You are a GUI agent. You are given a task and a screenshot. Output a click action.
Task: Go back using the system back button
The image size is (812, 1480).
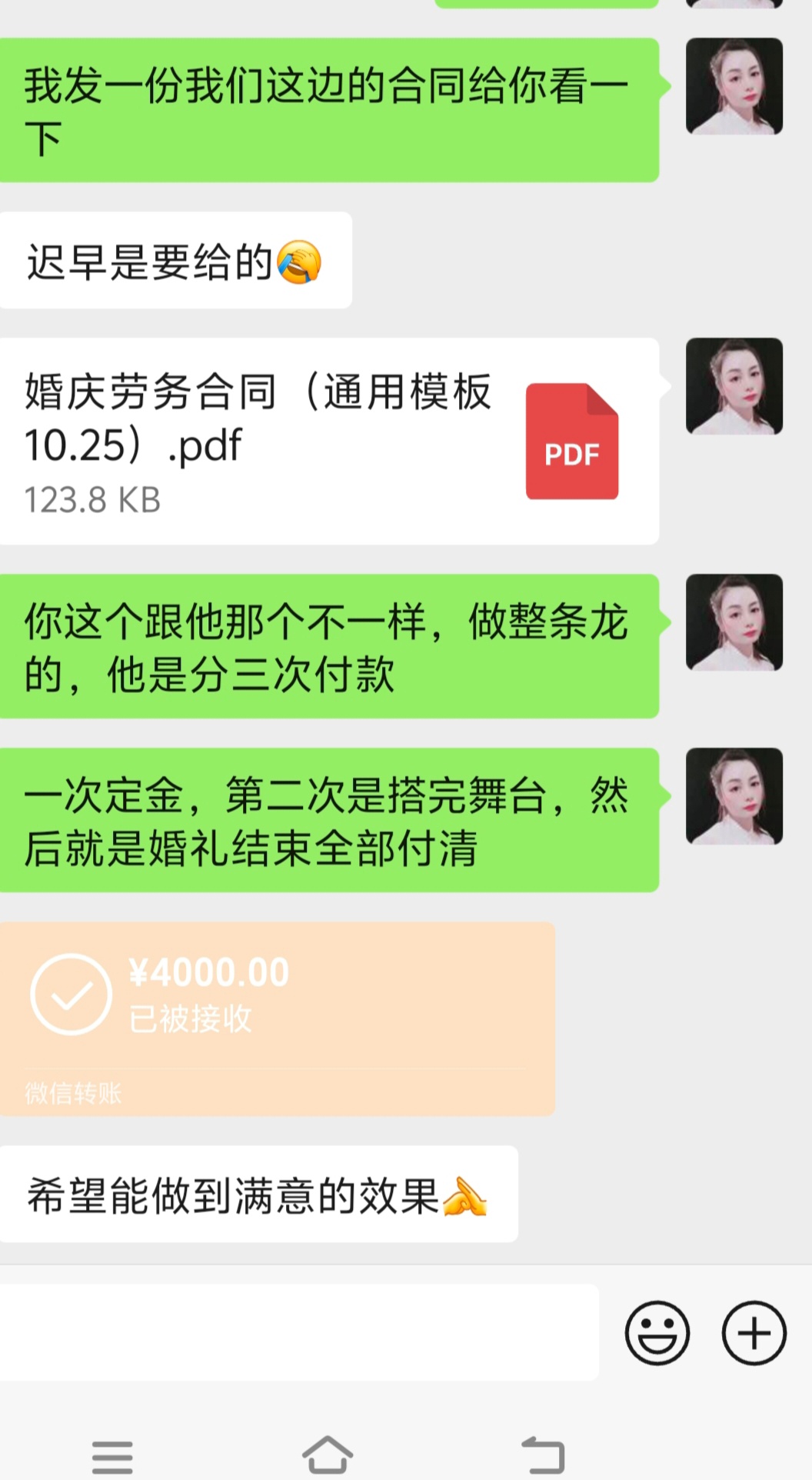pyautogui.click(x=543, y=1455)
